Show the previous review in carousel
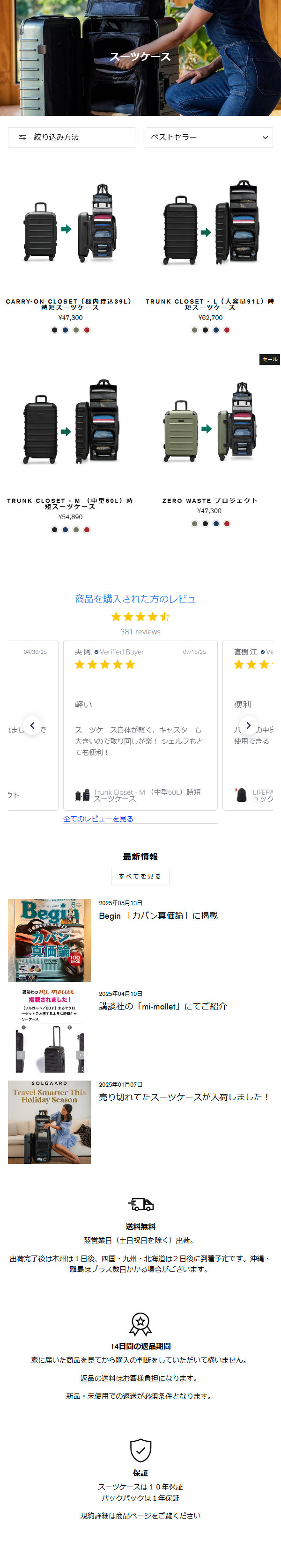Image resolution: width=281 pixels, height=1568 pixels. pos(32,725)
